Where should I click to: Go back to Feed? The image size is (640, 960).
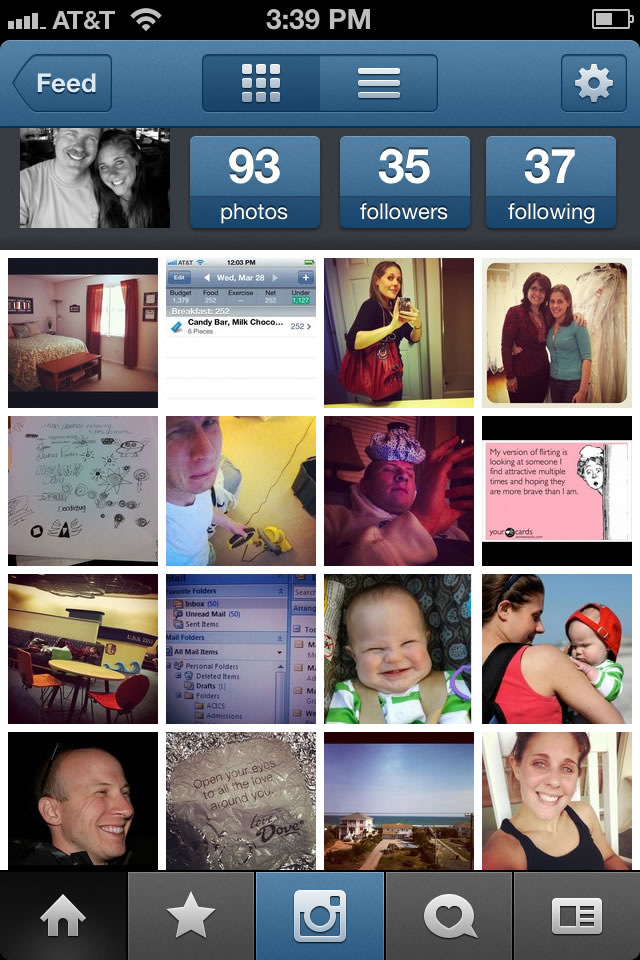point(63,83)
